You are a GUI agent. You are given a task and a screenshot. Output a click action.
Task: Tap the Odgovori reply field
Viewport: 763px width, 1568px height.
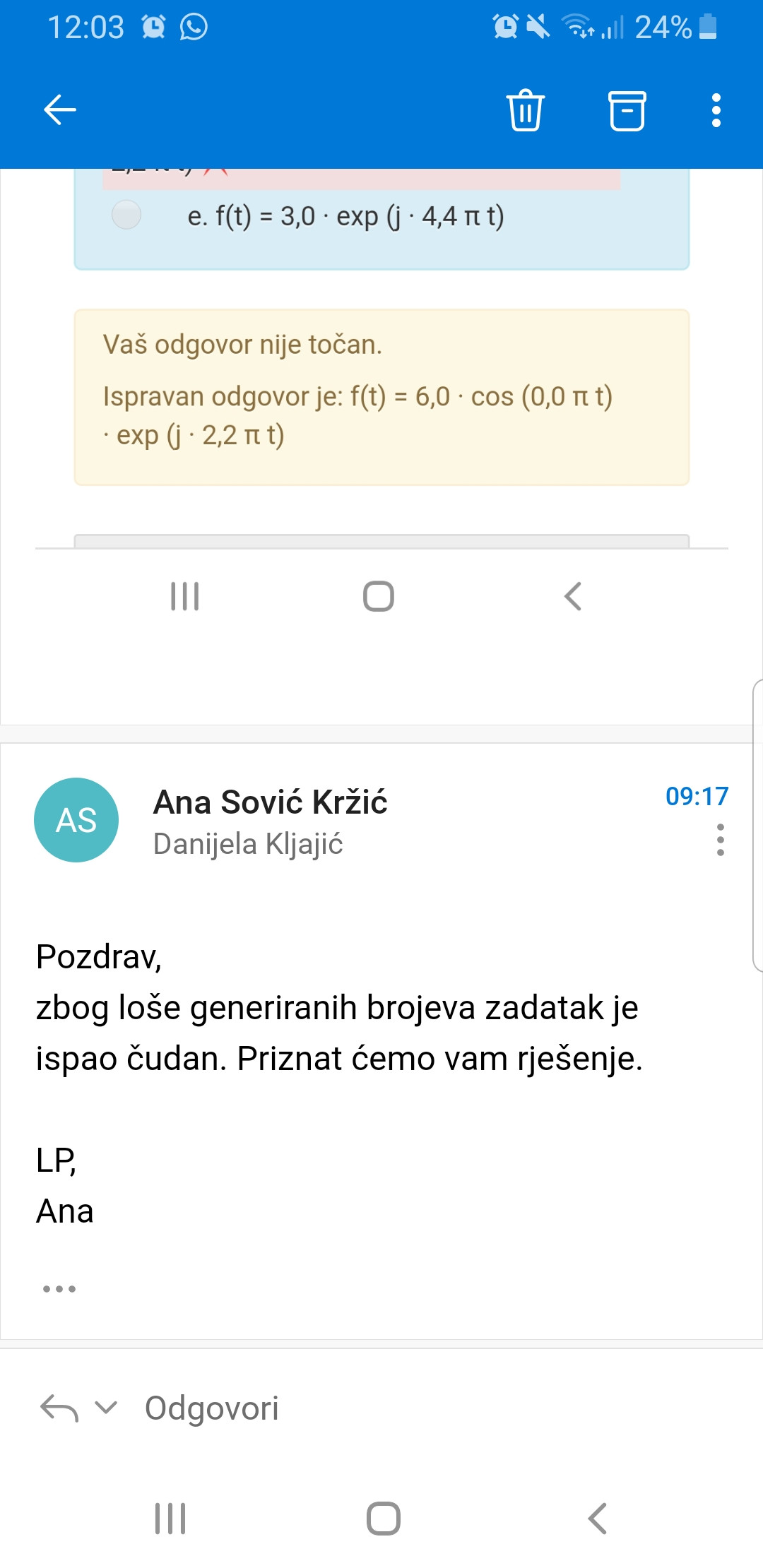(212, 1408)
